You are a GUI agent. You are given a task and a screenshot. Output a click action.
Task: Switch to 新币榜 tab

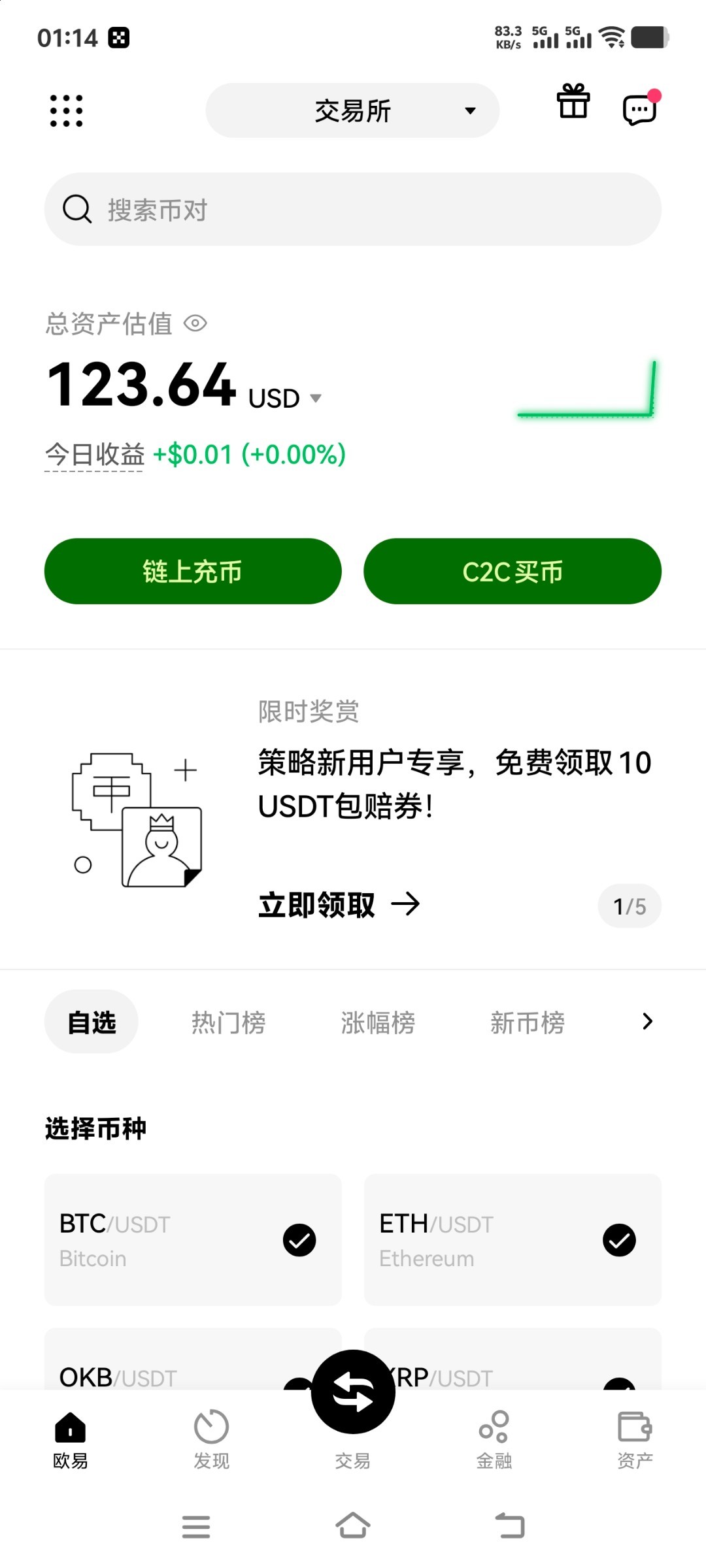(x=527, y=1022)
